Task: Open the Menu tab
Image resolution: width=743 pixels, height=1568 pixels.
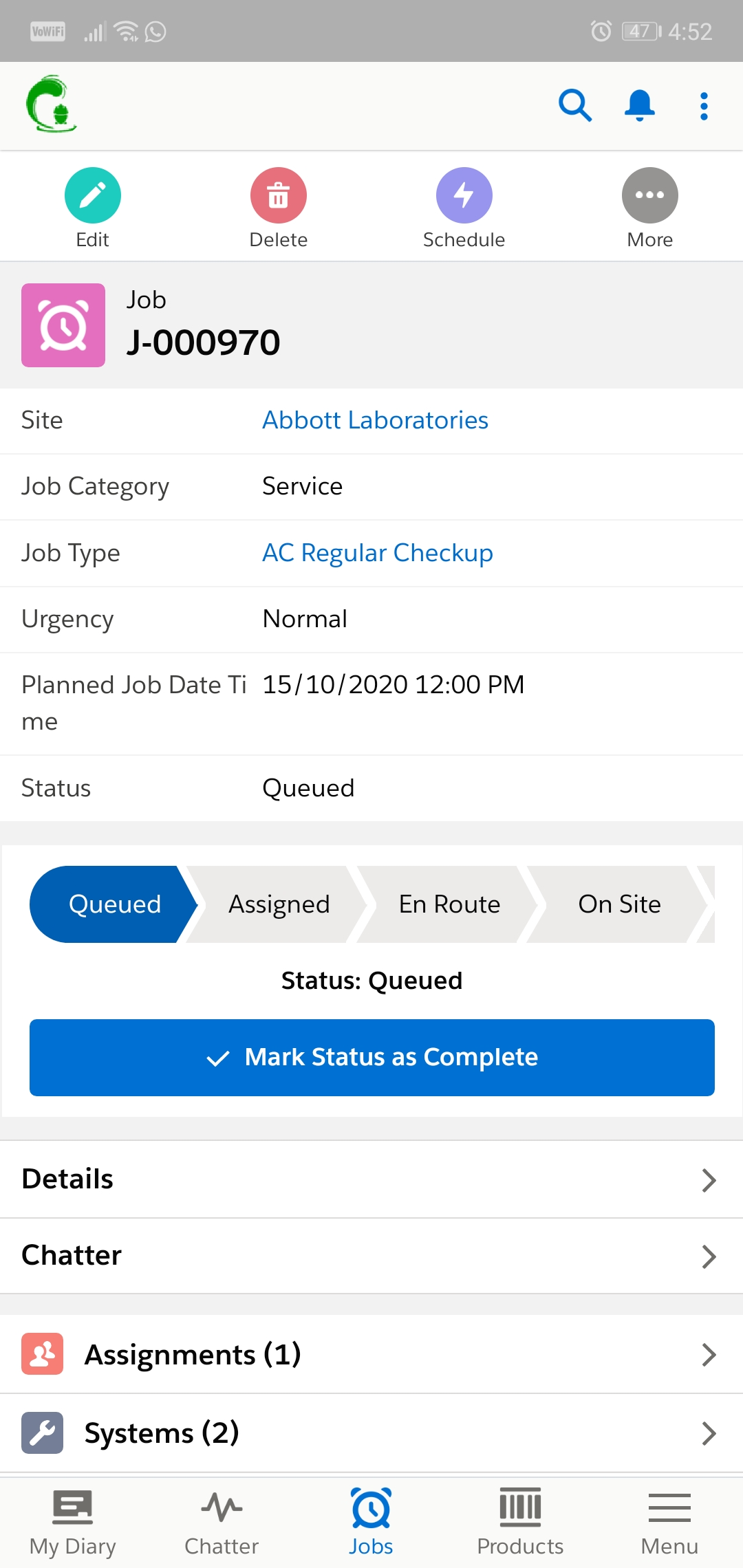Action: tap(669, 1522)
